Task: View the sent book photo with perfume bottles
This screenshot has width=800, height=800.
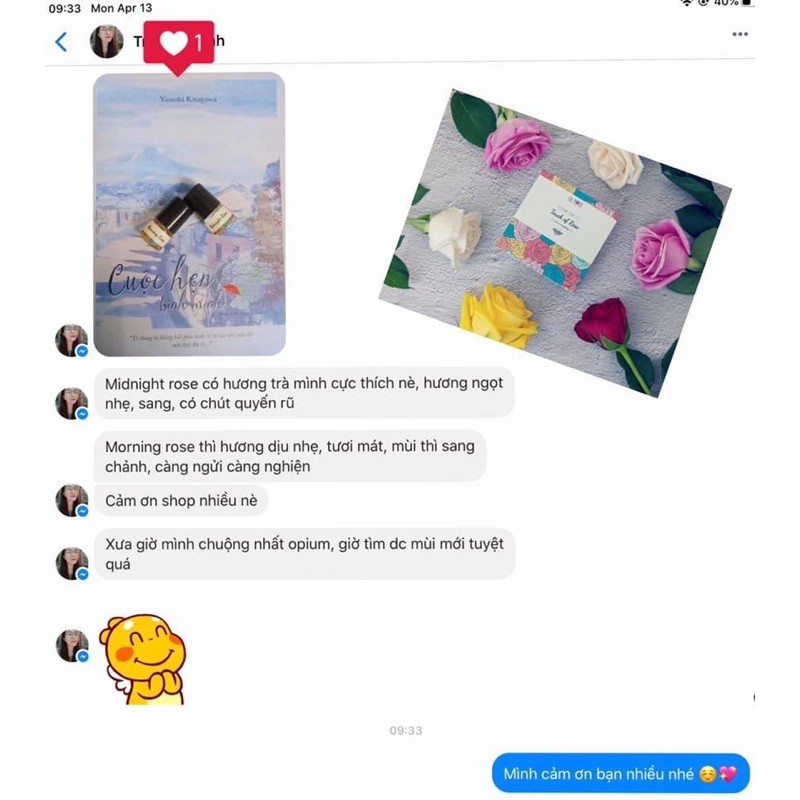Action: pyautogui.click(x=189, y=214)
